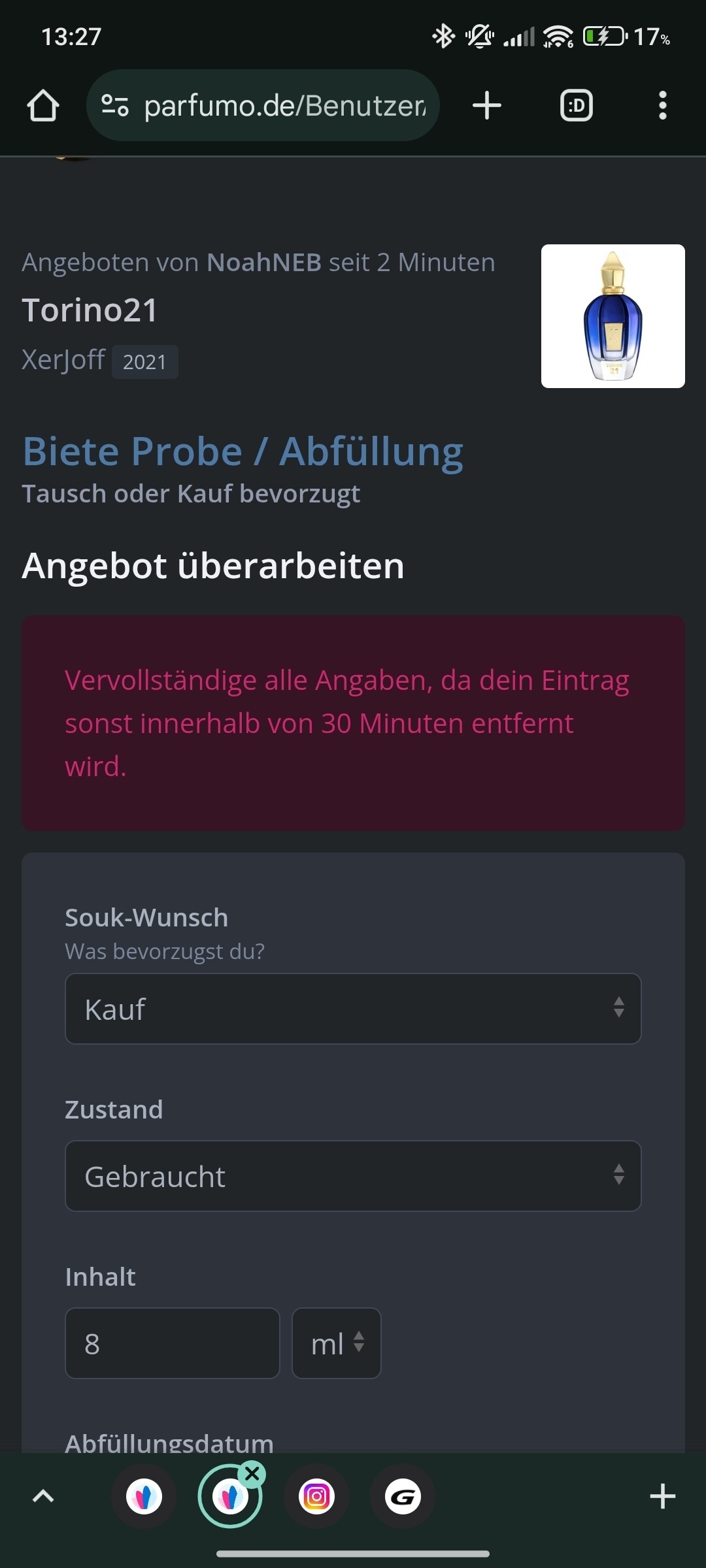The image size is (706, 1568).
Task: Open a new browser tab
Action: point(487,105)
